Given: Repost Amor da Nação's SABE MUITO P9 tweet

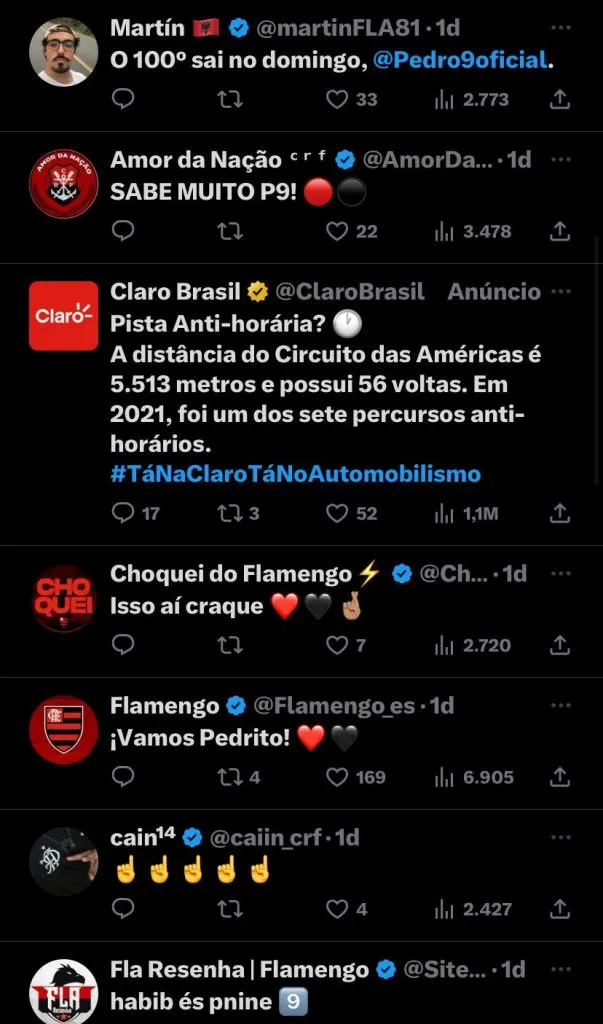Looking at the screenshot, I should click(x=230, y=231).
